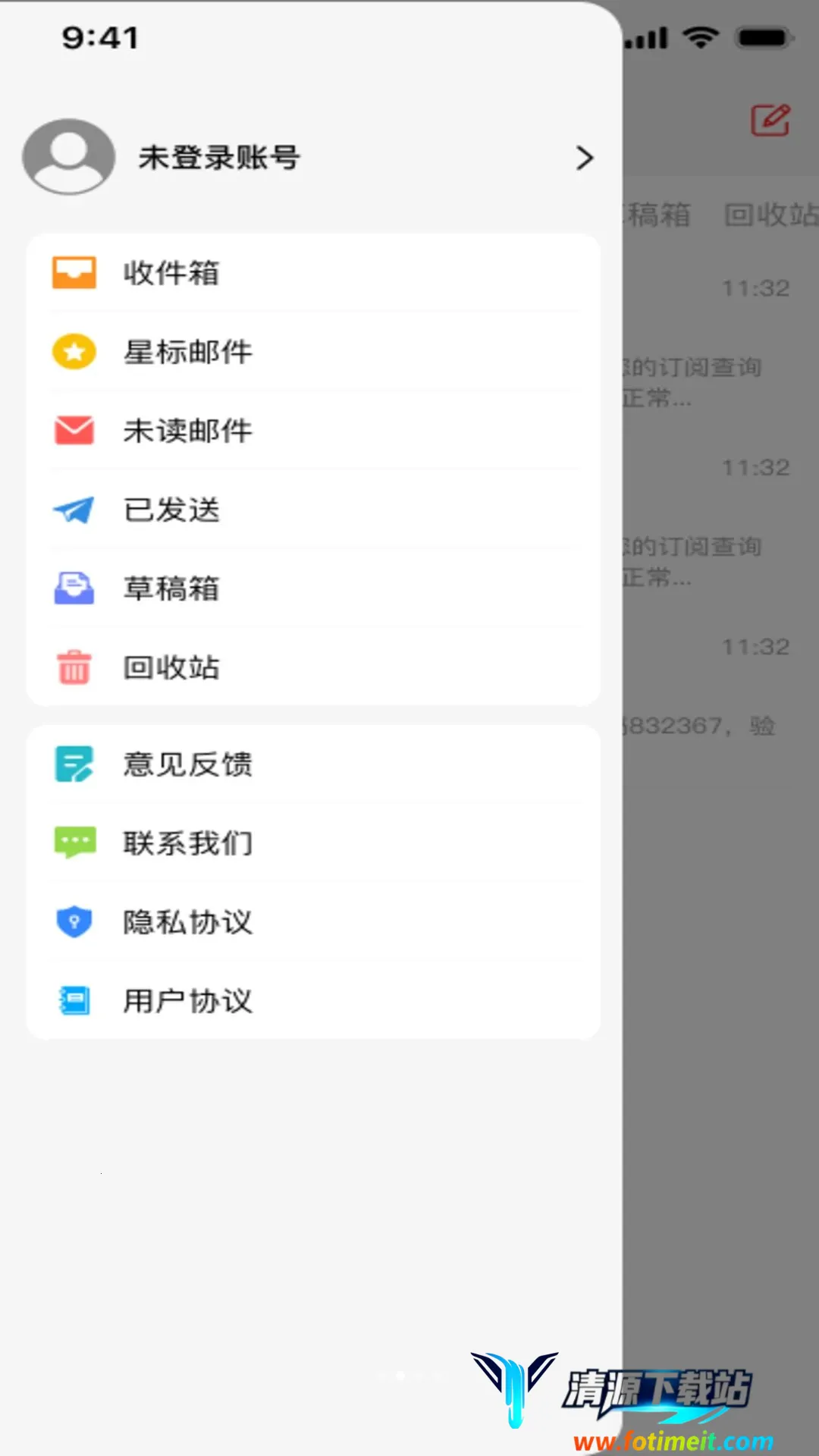The image size is (819, 1456).
Task: Open 已发送 sent folder
Action: click(x=313, y=510)
